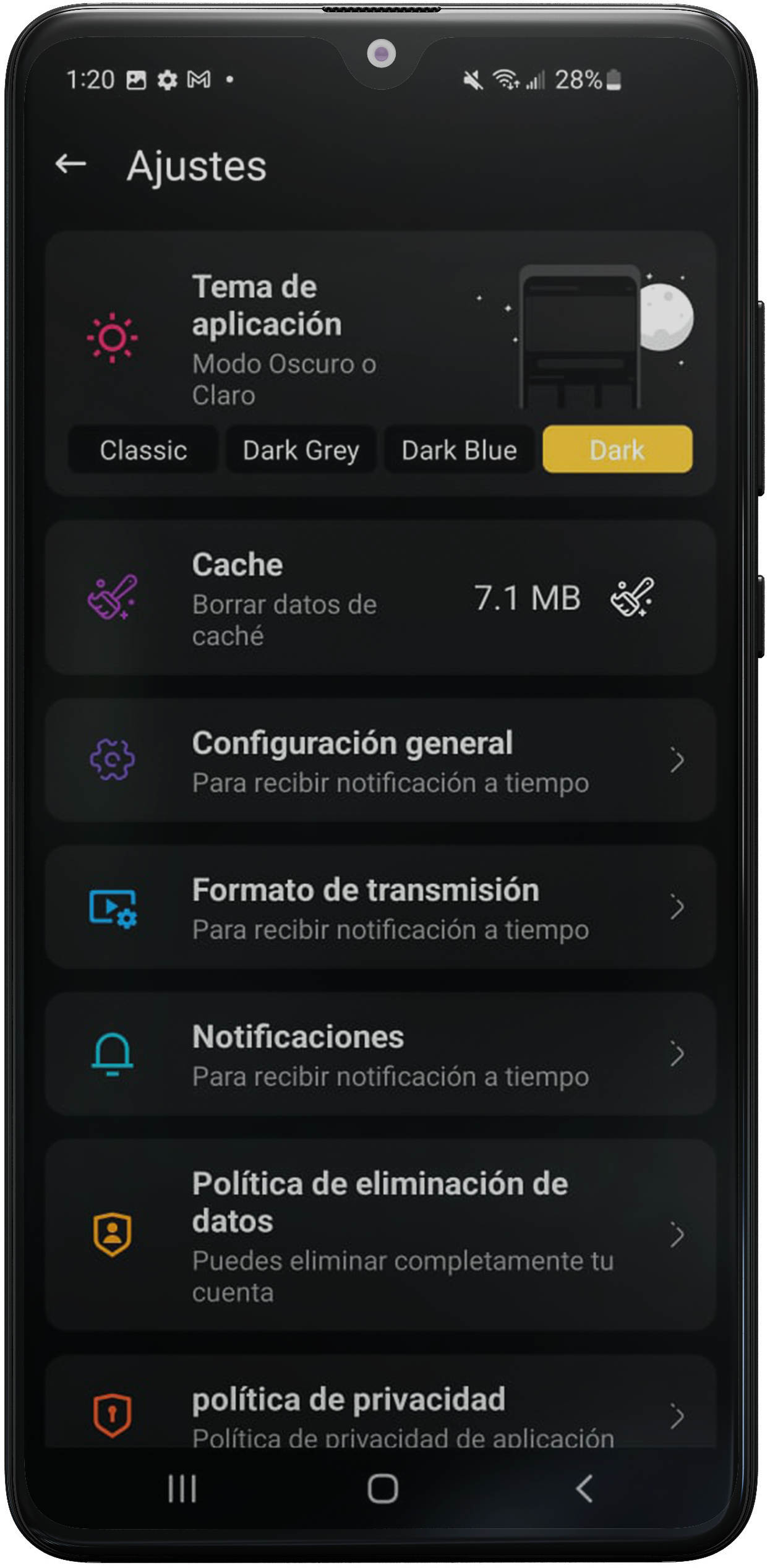Click the sweep icon next to 7.1 MB
The height and width of the screenshot is (1568, 770).
point(631,599)
